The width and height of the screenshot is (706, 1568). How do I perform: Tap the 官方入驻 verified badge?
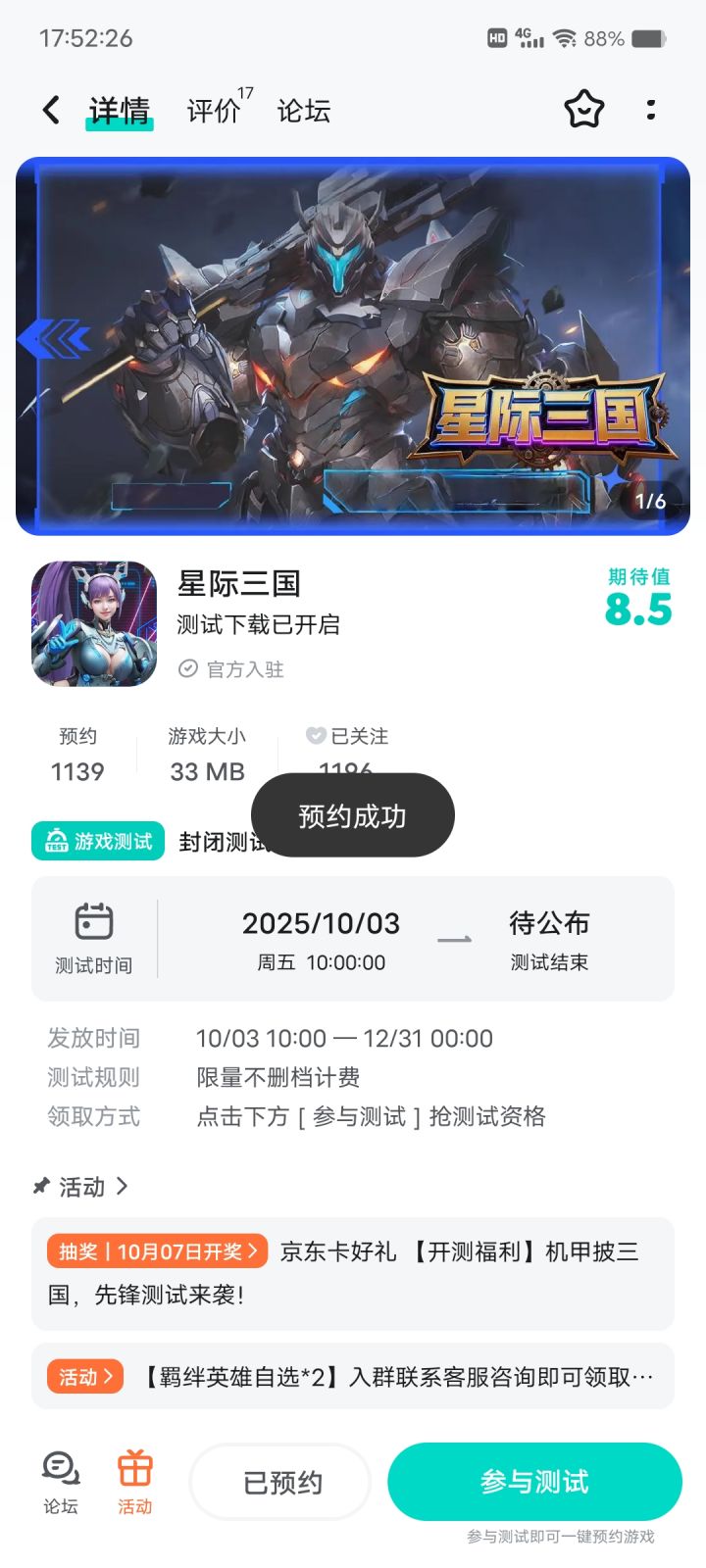(230, 669)
